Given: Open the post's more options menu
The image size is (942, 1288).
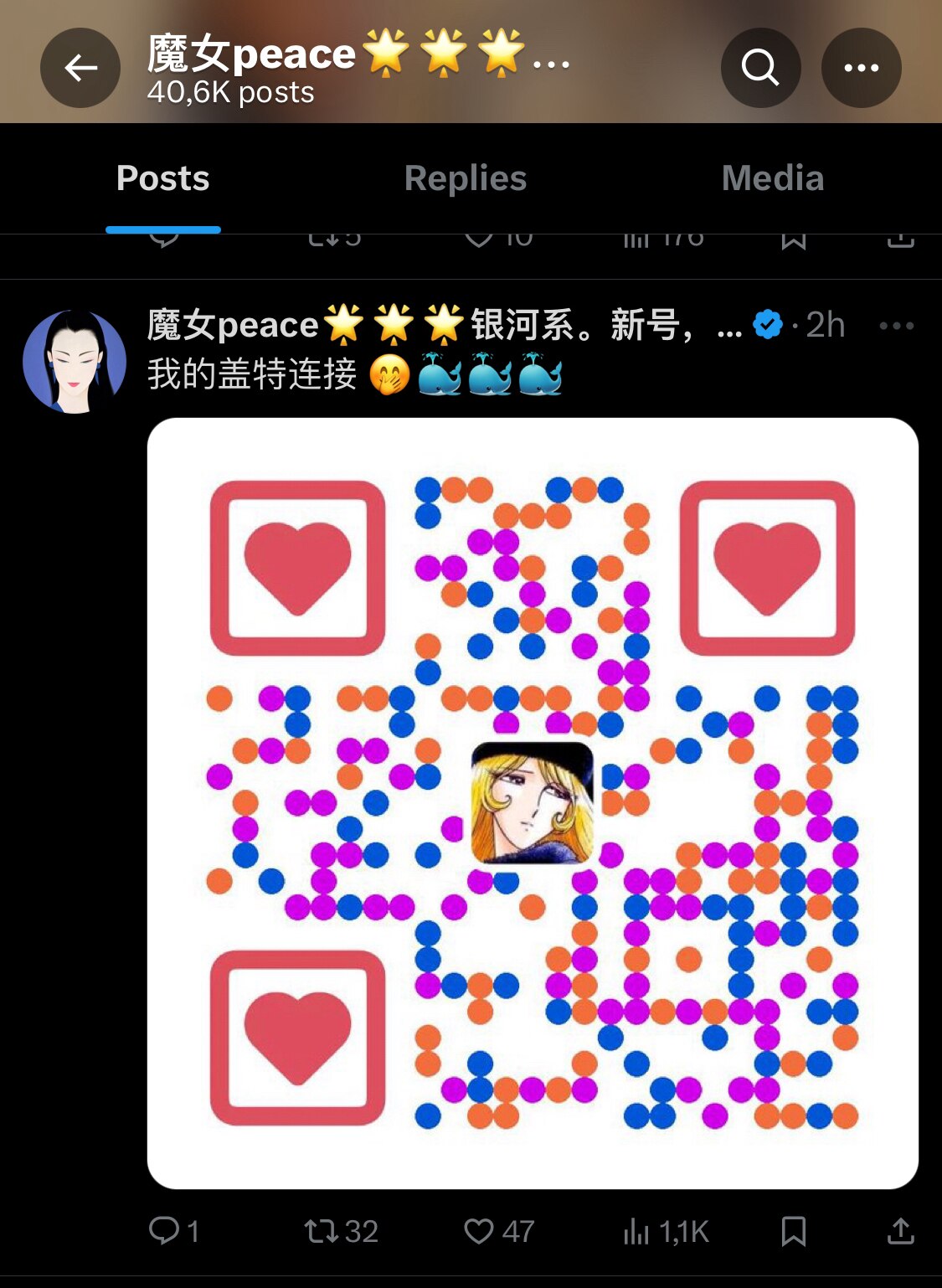Looking at the screenshot, I should click(x=898, y=326).
